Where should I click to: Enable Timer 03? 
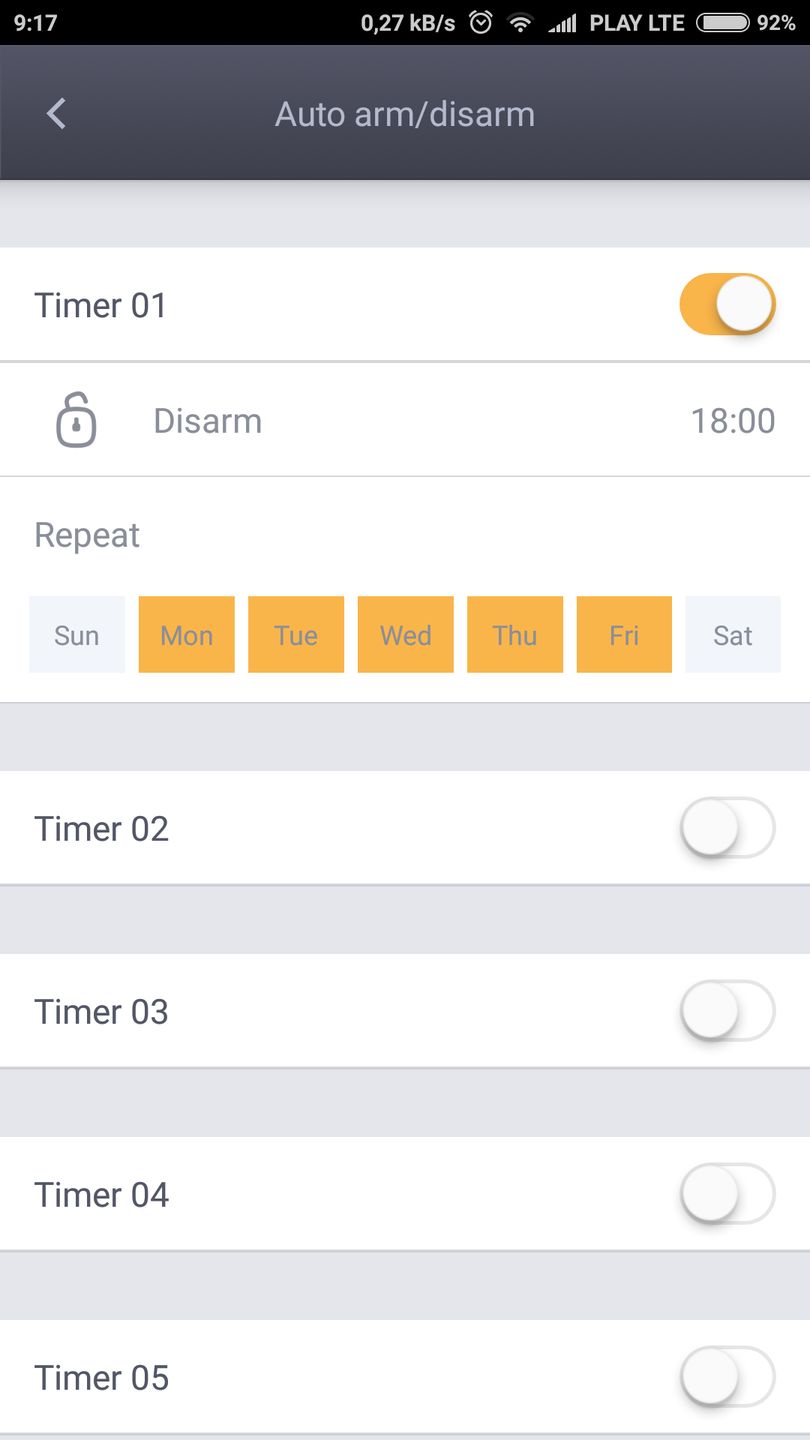(727, 1011)
